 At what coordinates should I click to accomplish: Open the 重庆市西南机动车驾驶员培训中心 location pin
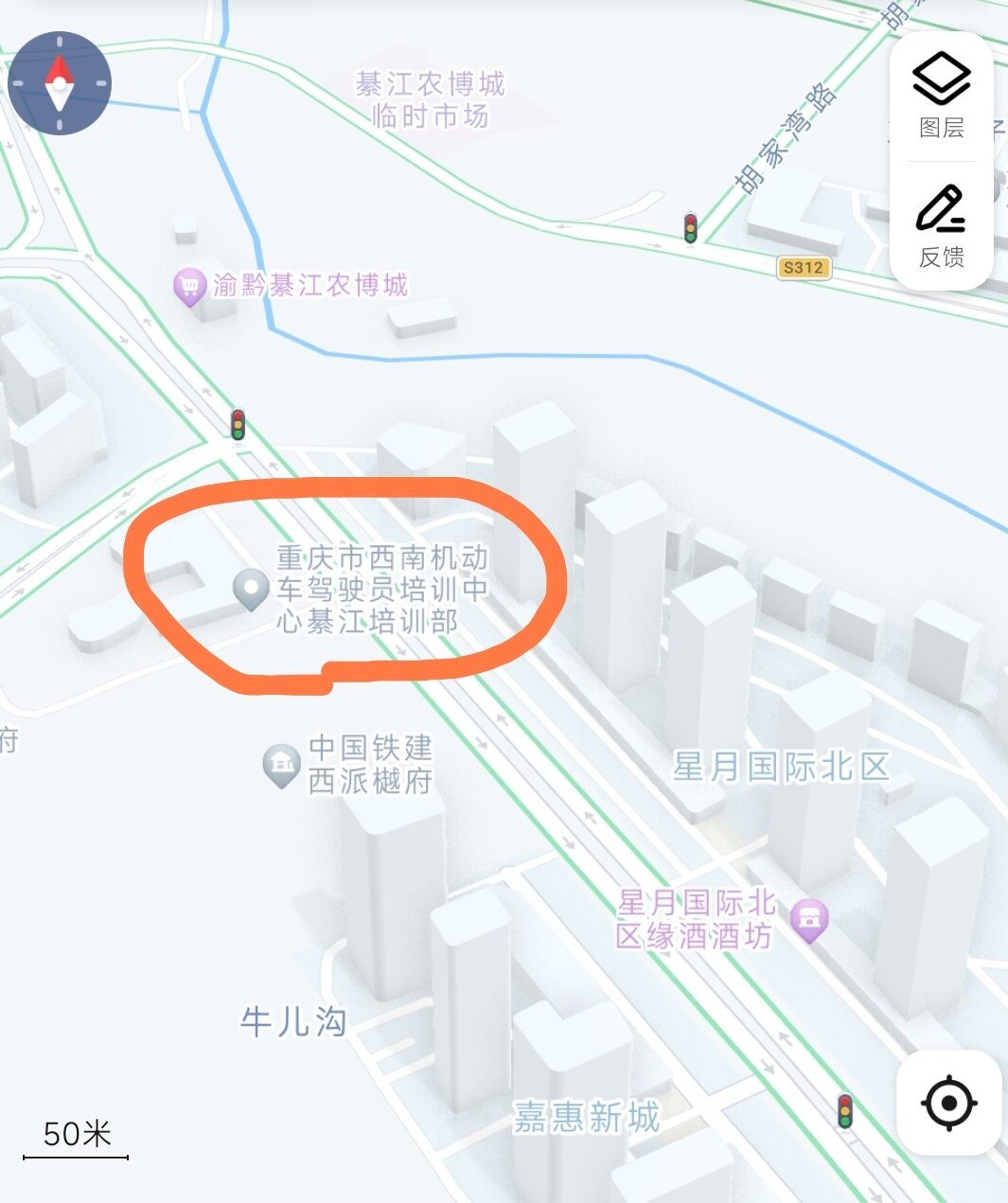click(x=251, y=589)
